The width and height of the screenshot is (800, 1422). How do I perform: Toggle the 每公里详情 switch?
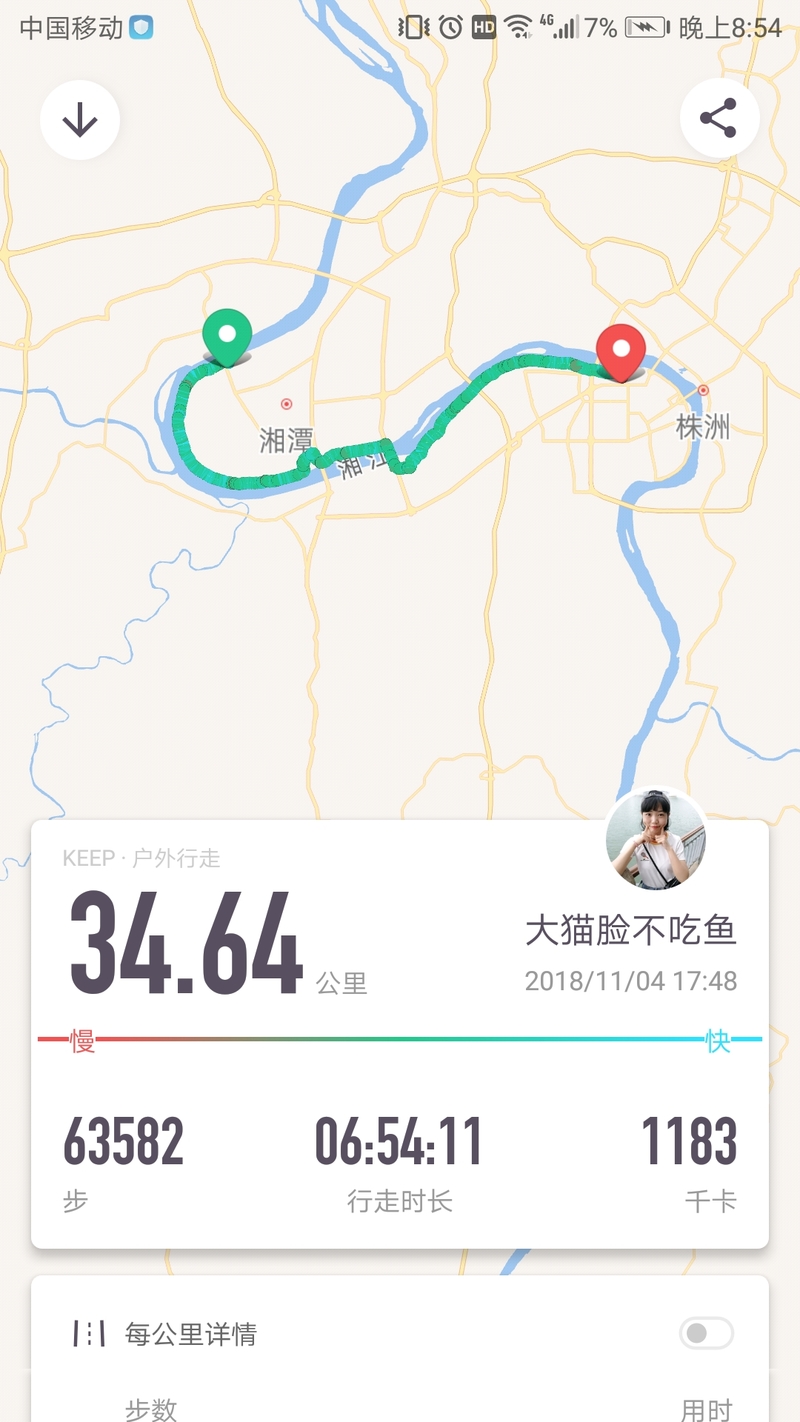point(706,1333)
